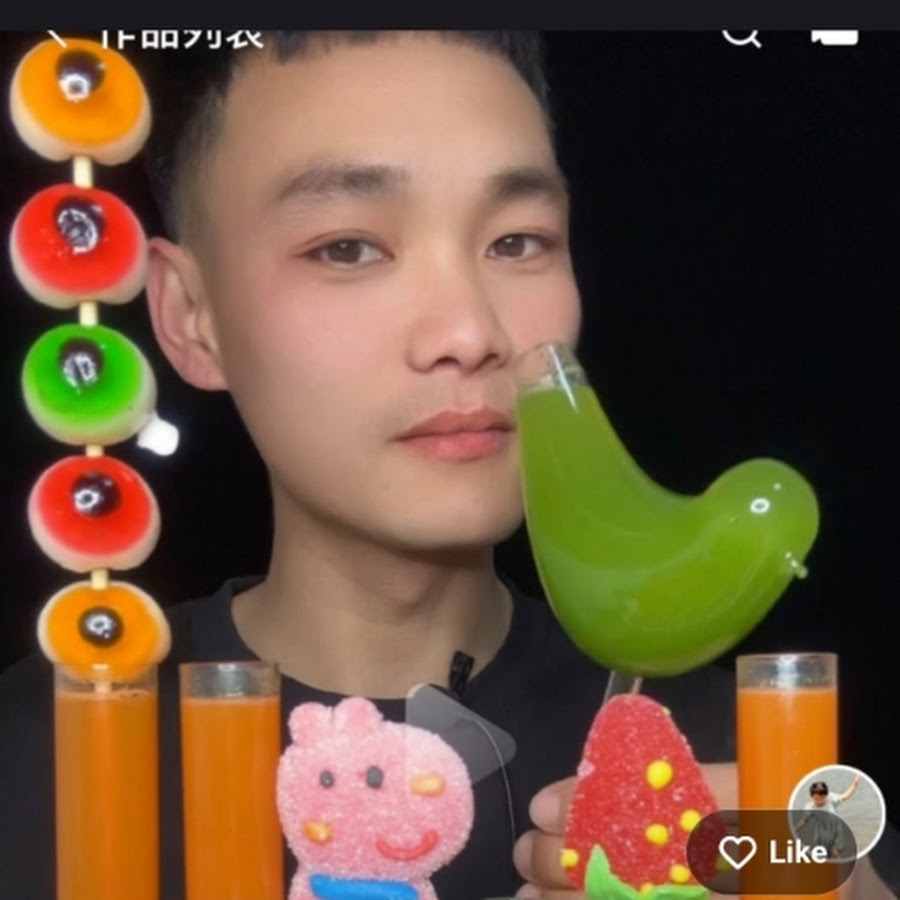Viewport: 900px width, 900px height.
Task: Open search from the top bar
Action: (741, 36)
